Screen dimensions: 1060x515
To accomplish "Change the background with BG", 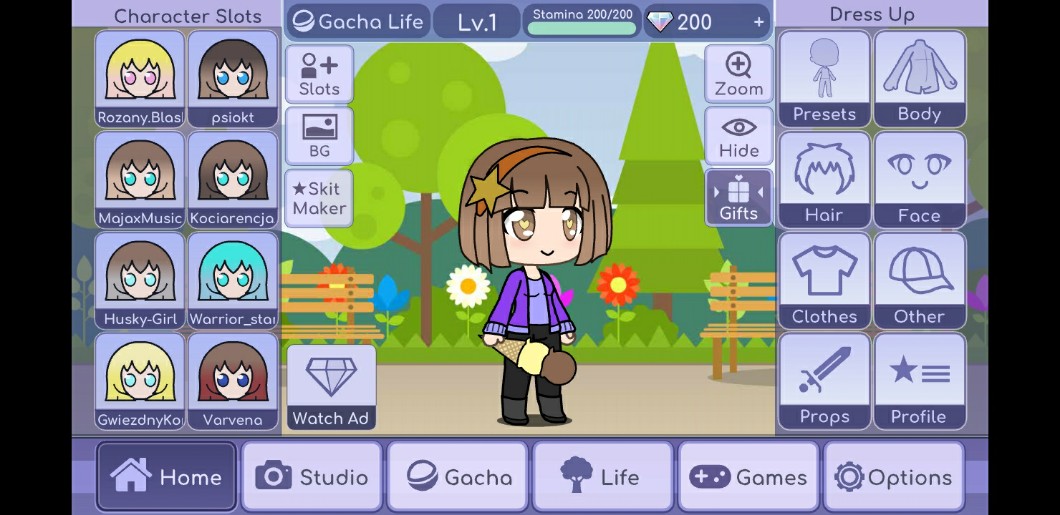I will coord(319,136).
